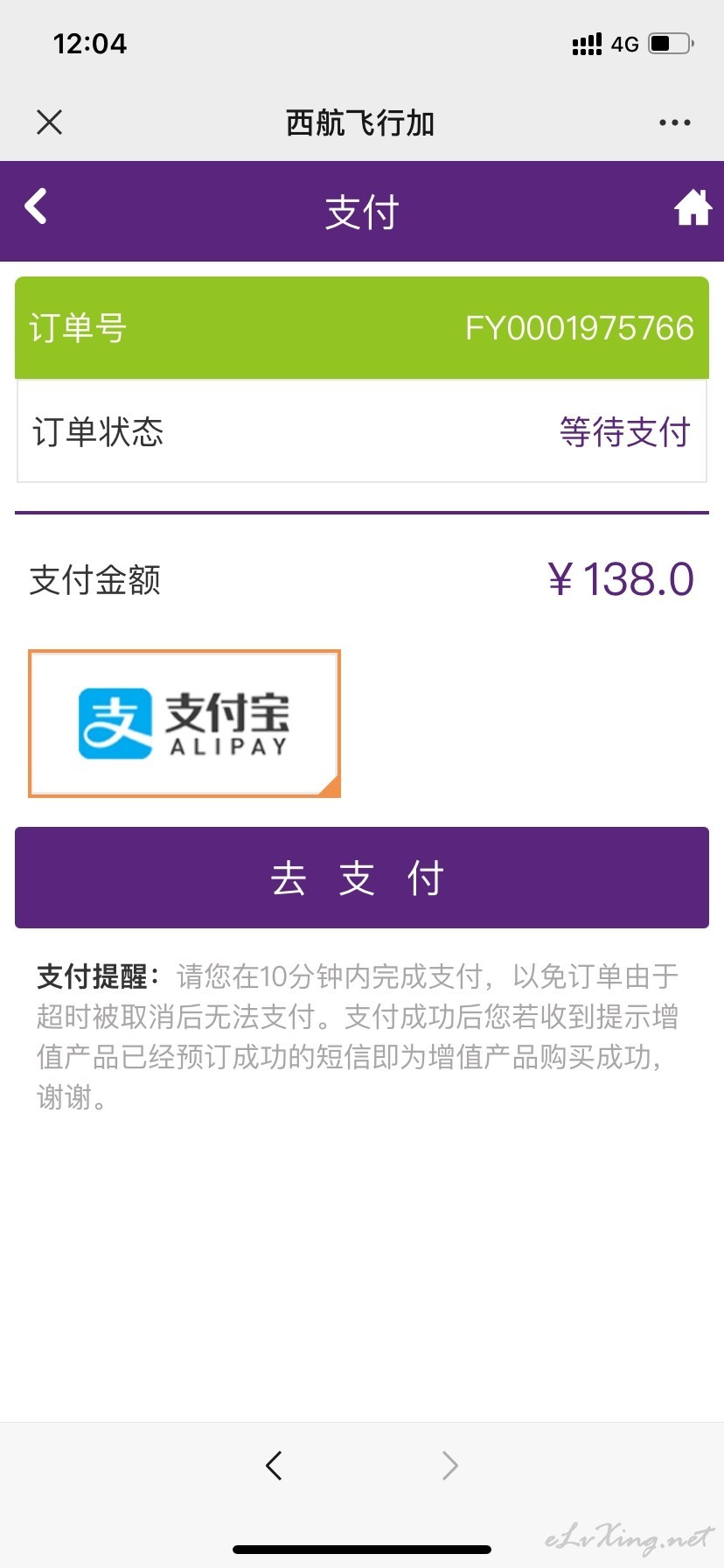Open the three-dot overflow menu
The width and height of the screenshot is (724, 1568).
pyautogui.click(x=674, y=122)
